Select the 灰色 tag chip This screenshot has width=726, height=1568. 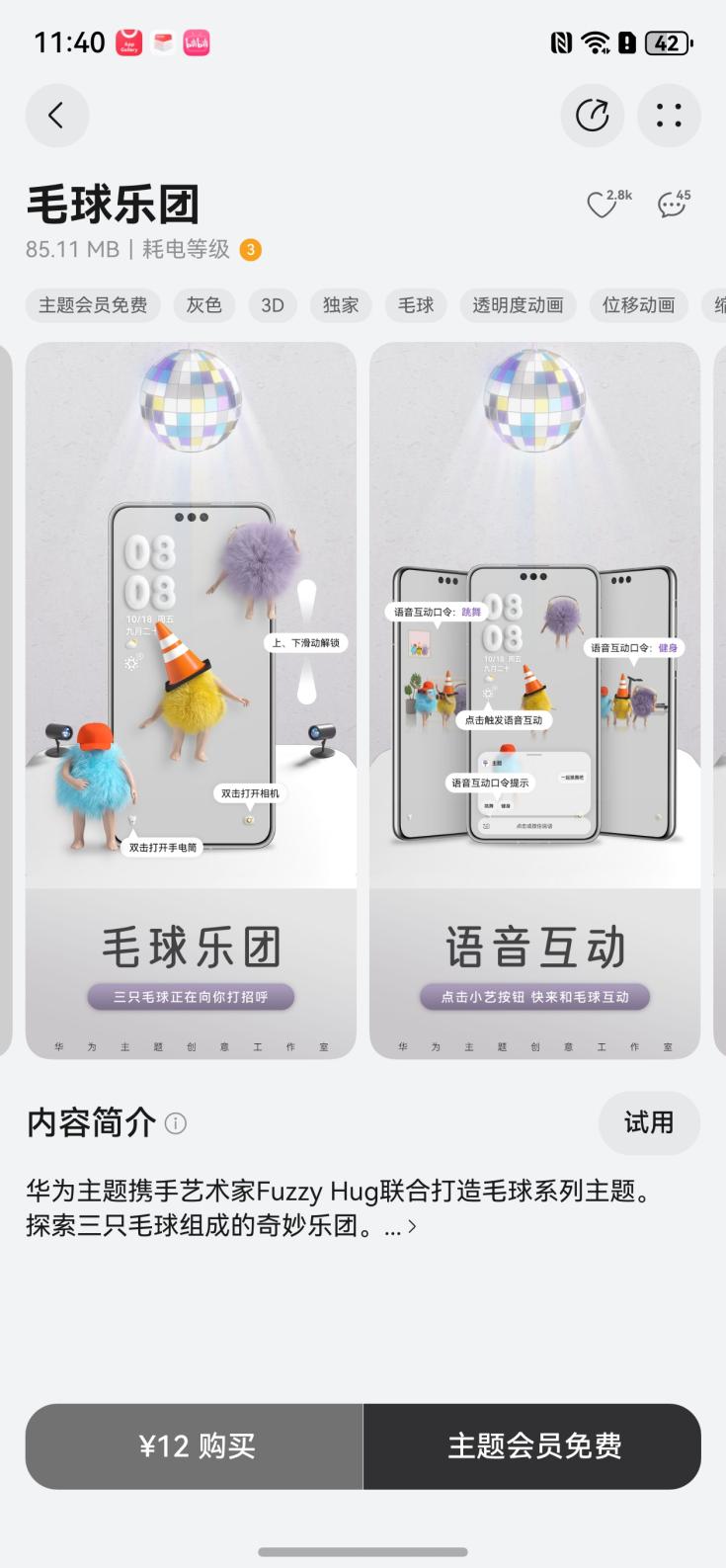[203, 305]
